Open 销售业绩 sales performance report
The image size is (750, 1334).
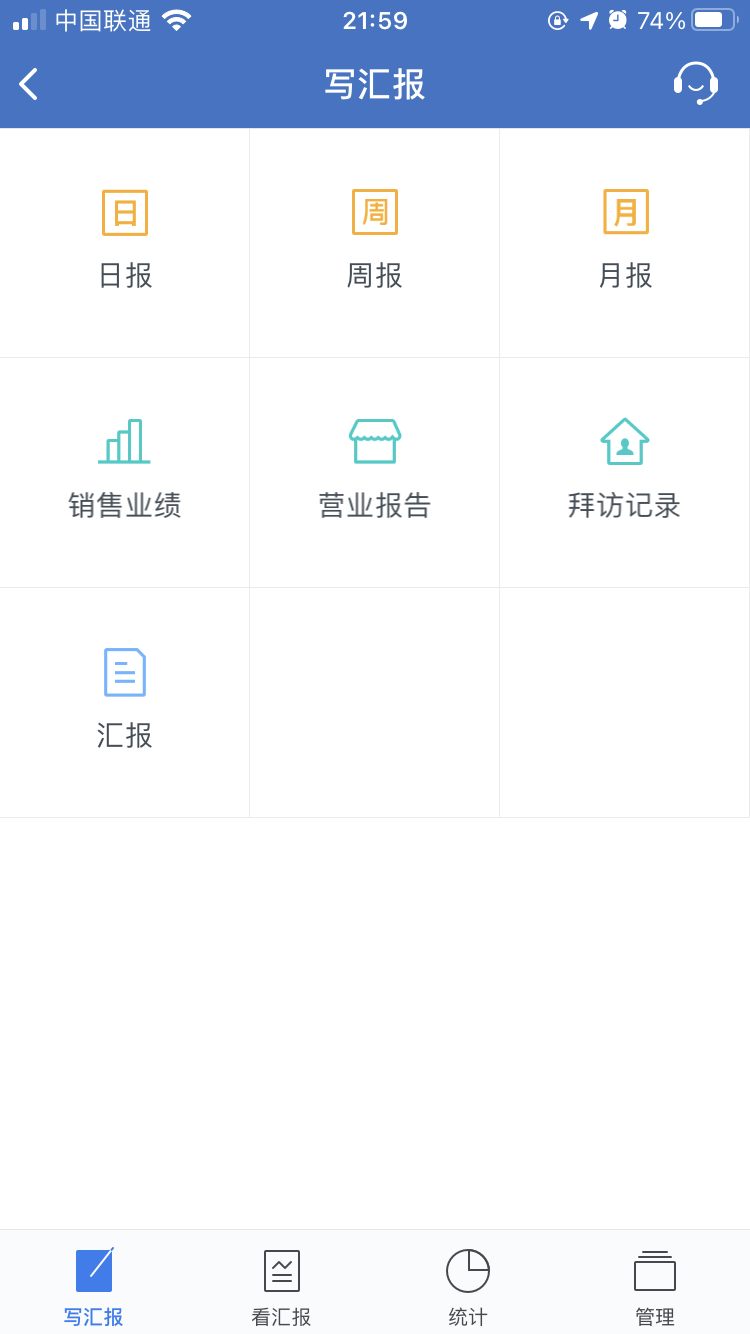pyautogui.click(x=125, y=472)
